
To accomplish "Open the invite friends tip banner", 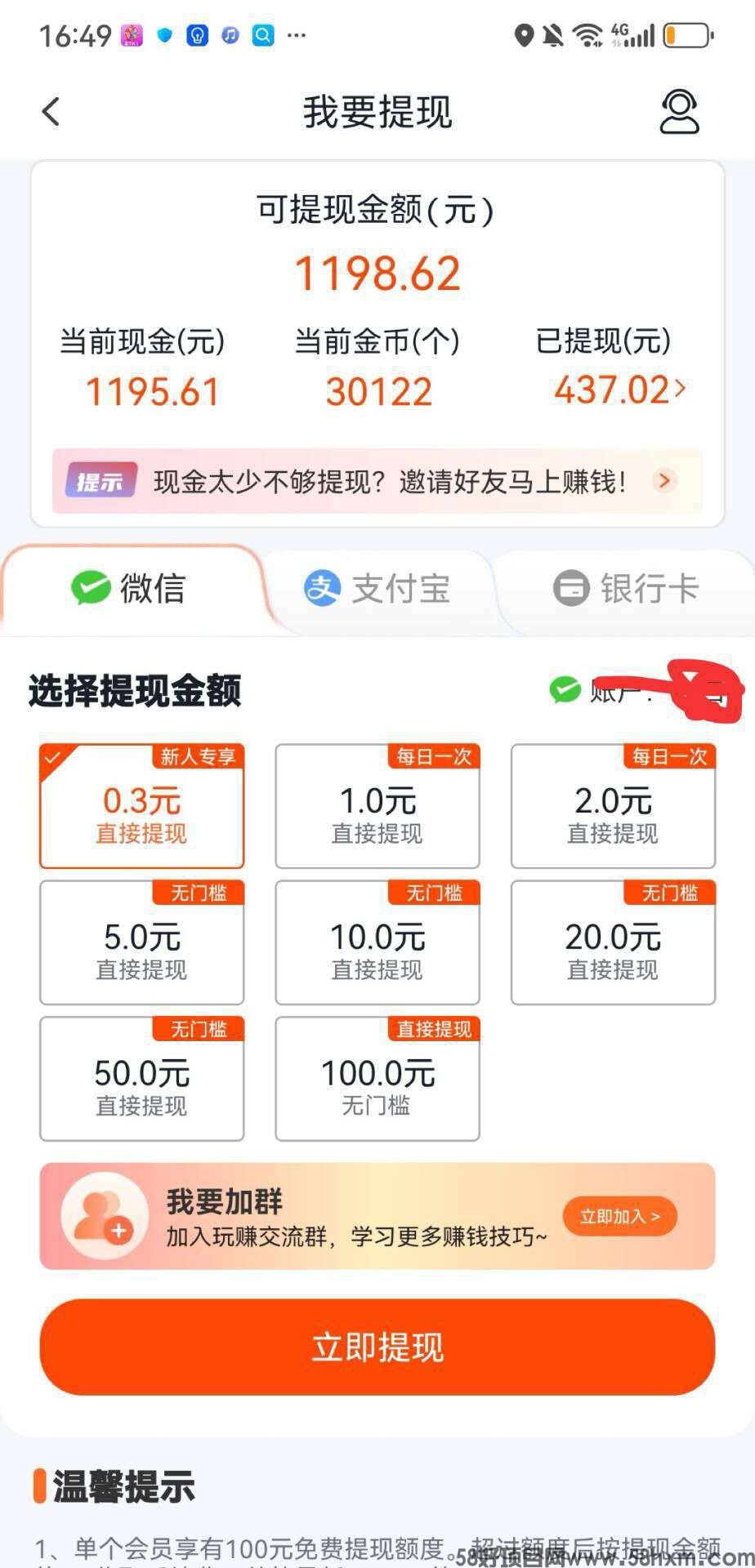I will point(377,481).
